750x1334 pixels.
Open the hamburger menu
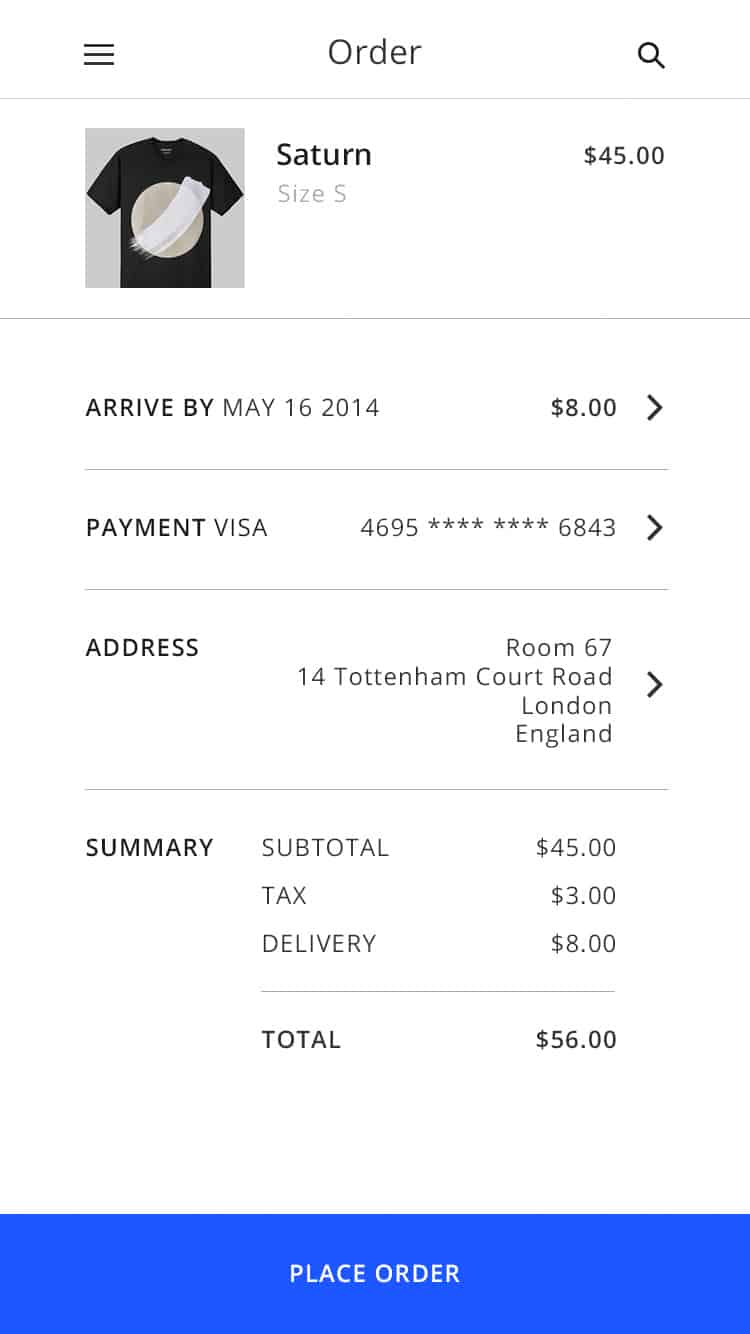tap(99, 55)
